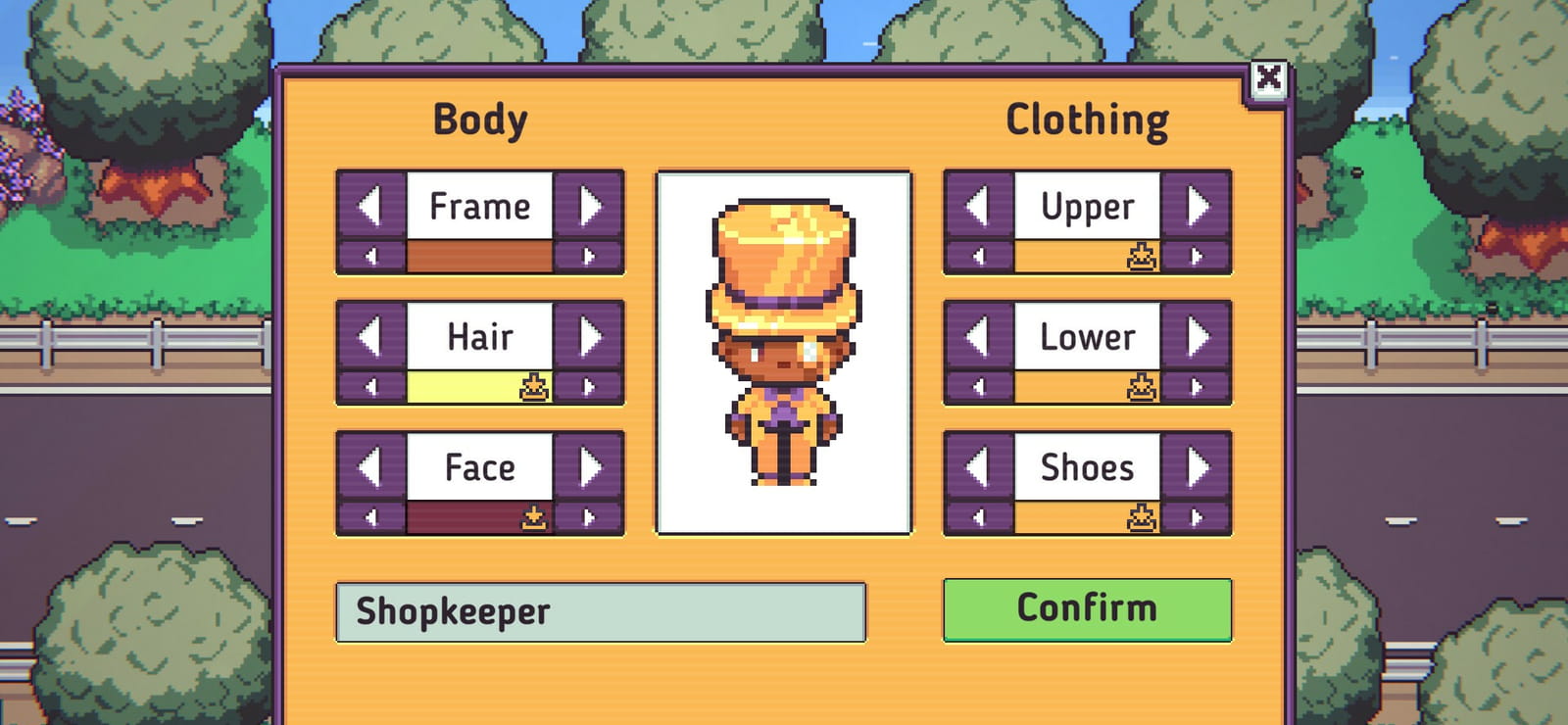The image size is (1568, 725).
Task: Select next Frame option
Action: 589,206
